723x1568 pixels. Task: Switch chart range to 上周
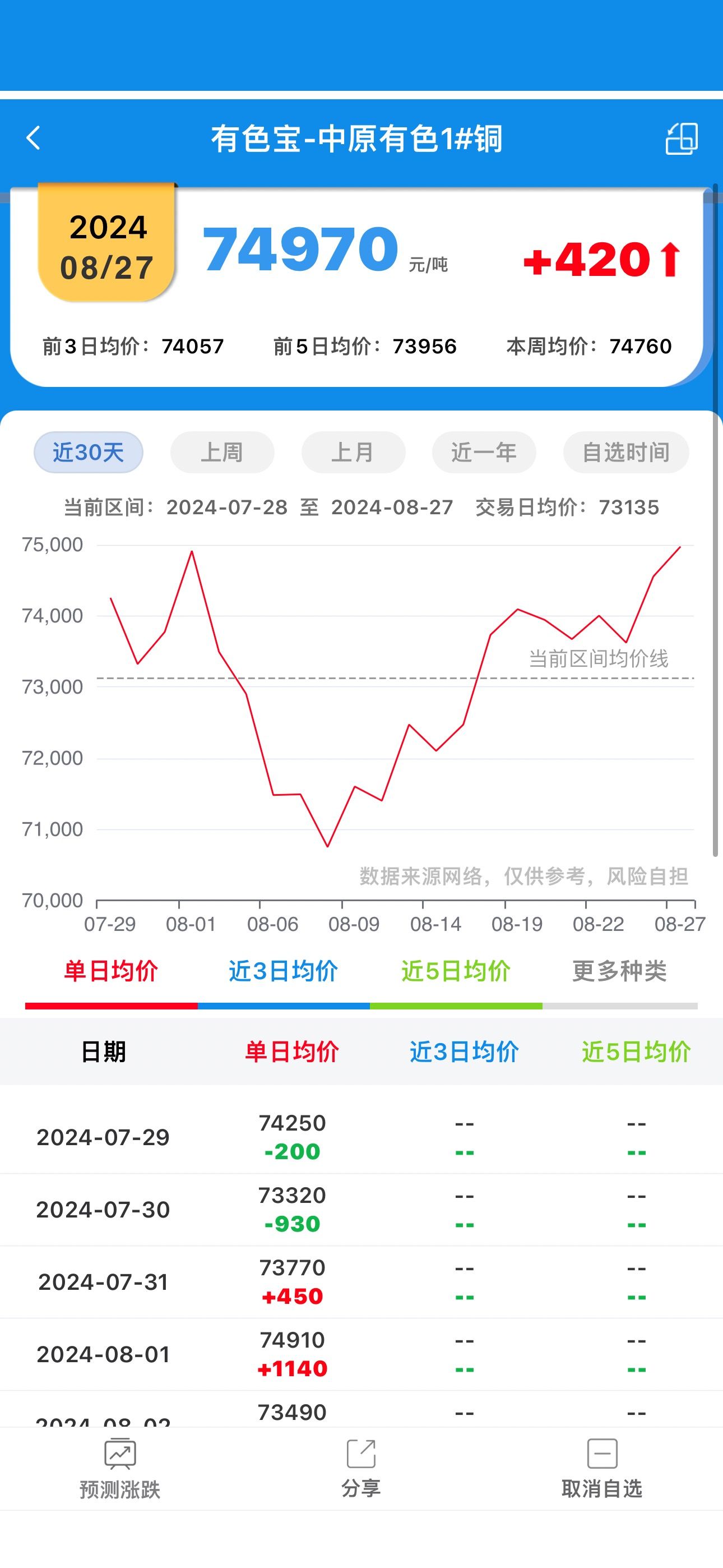(x=222, y=452)
